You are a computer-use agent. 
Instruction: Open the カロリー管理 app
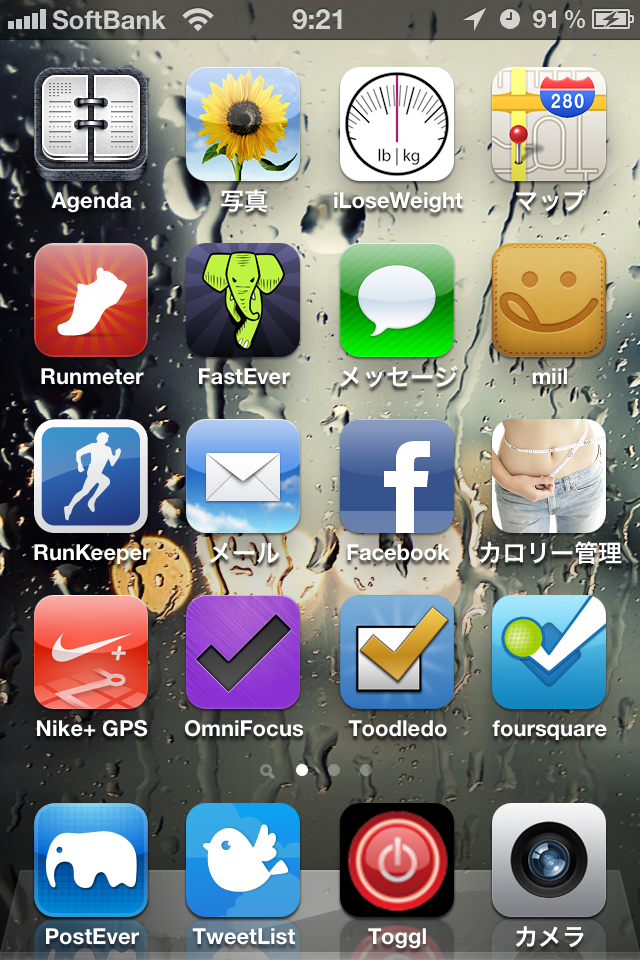pyautogui.click(x=549, y=476)
